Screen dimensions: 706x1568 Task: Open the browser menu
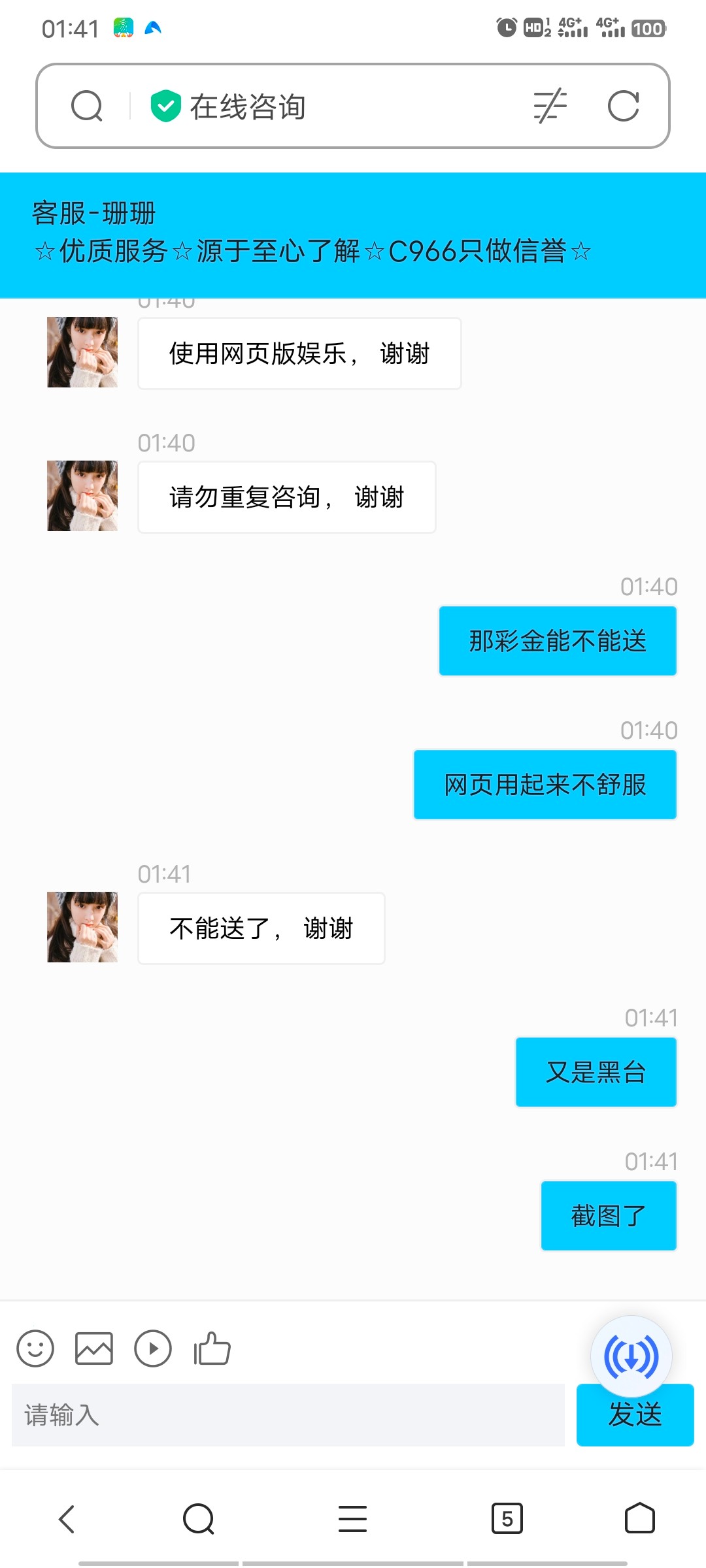[352, 1518]
